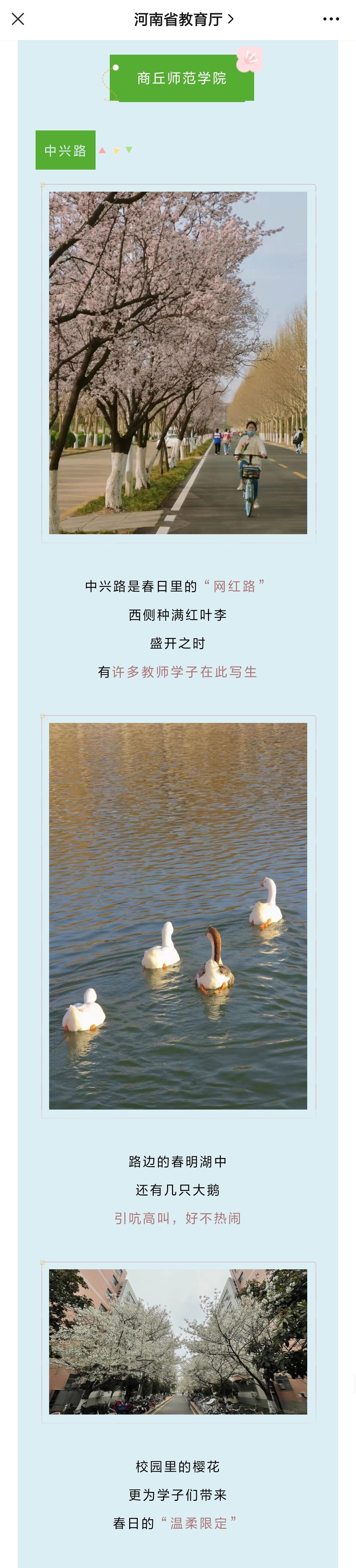Screen dimensions: 356x1568
Task: Close the article page
Action: (18, 19)
